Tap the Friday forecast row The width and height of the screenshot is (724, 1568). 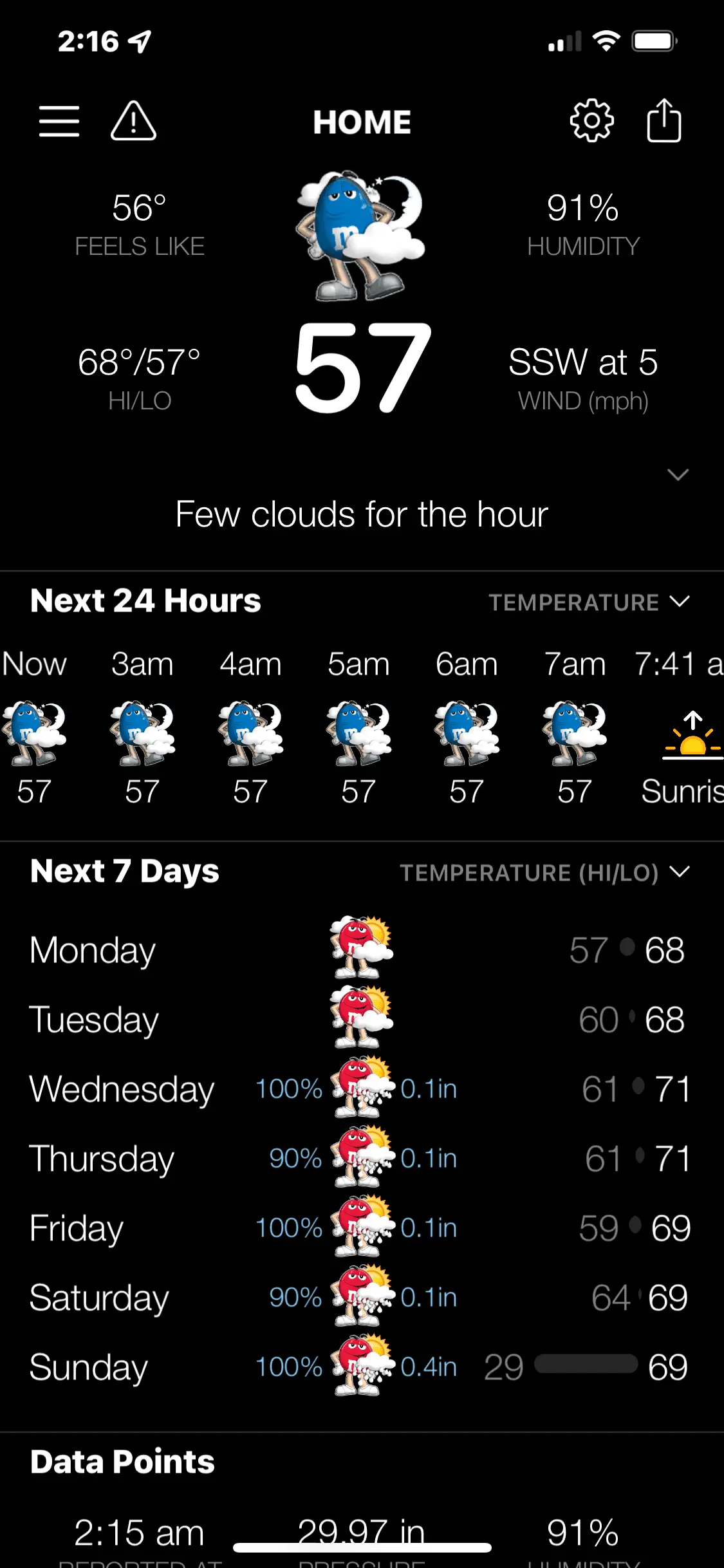tap(360, 1228)
